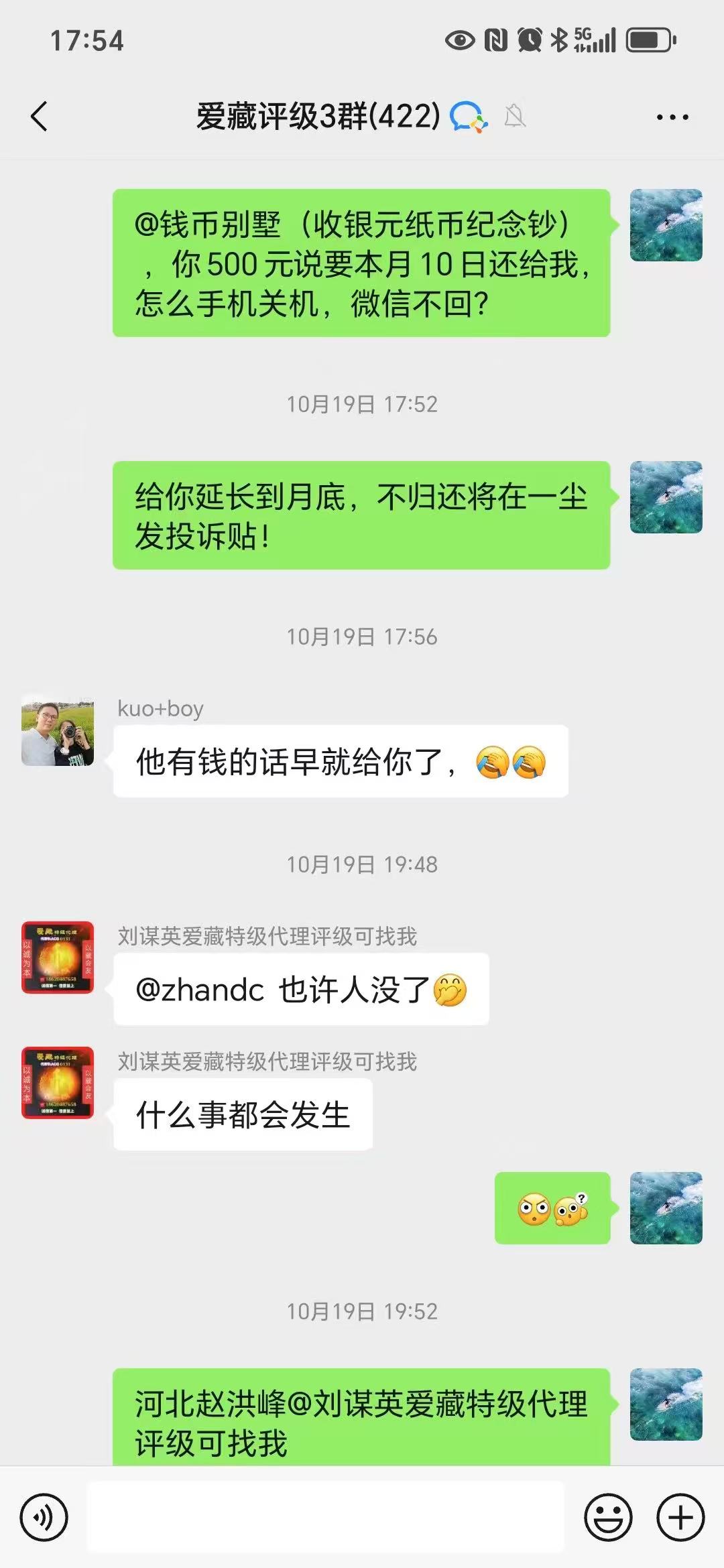Tap avatar beside '也许人没了' message
This screenshot has height=1568, width=724.
pos(58,957)
